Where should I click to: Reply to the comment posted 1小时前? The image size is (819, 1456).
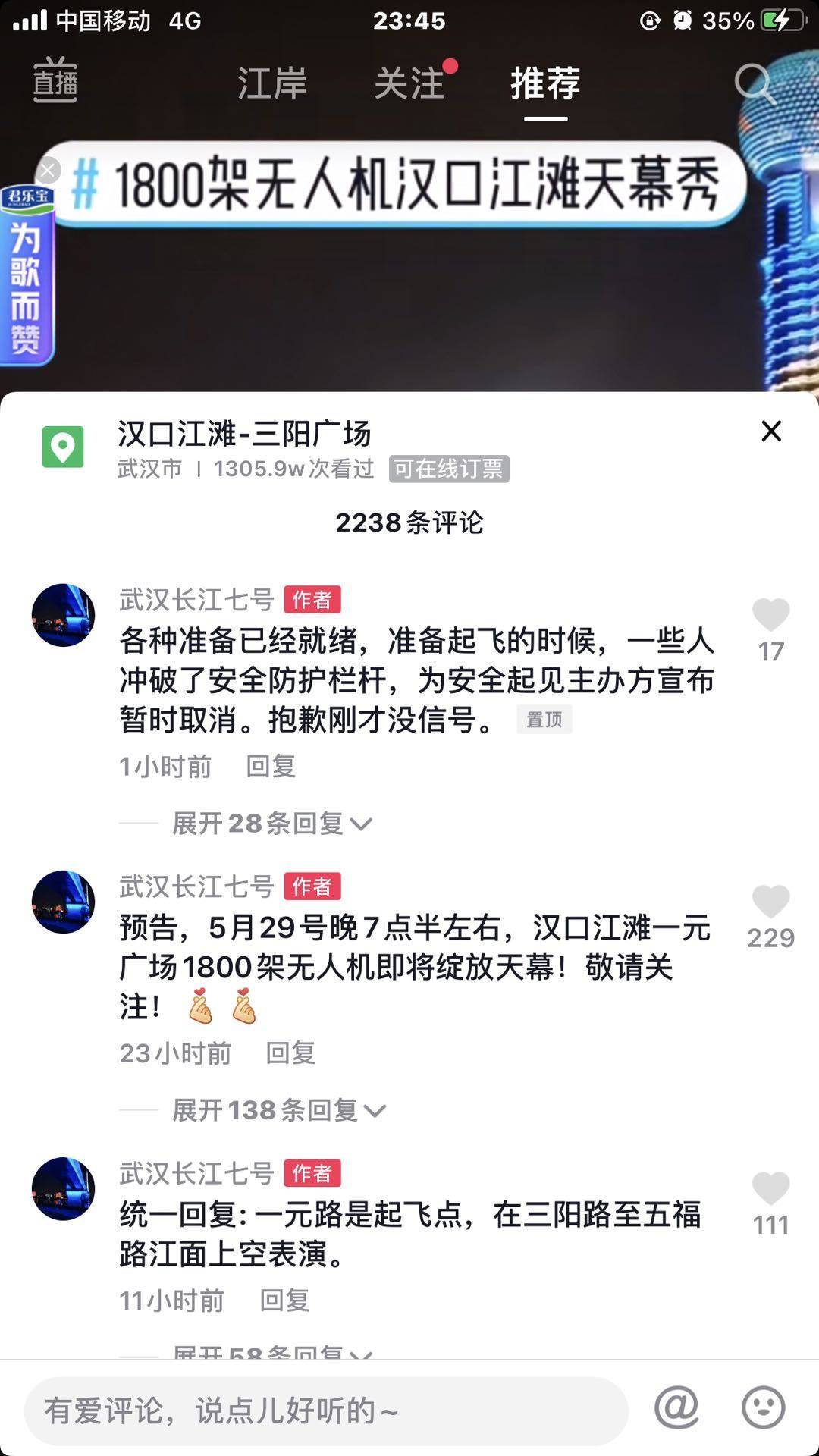[271, 766]
